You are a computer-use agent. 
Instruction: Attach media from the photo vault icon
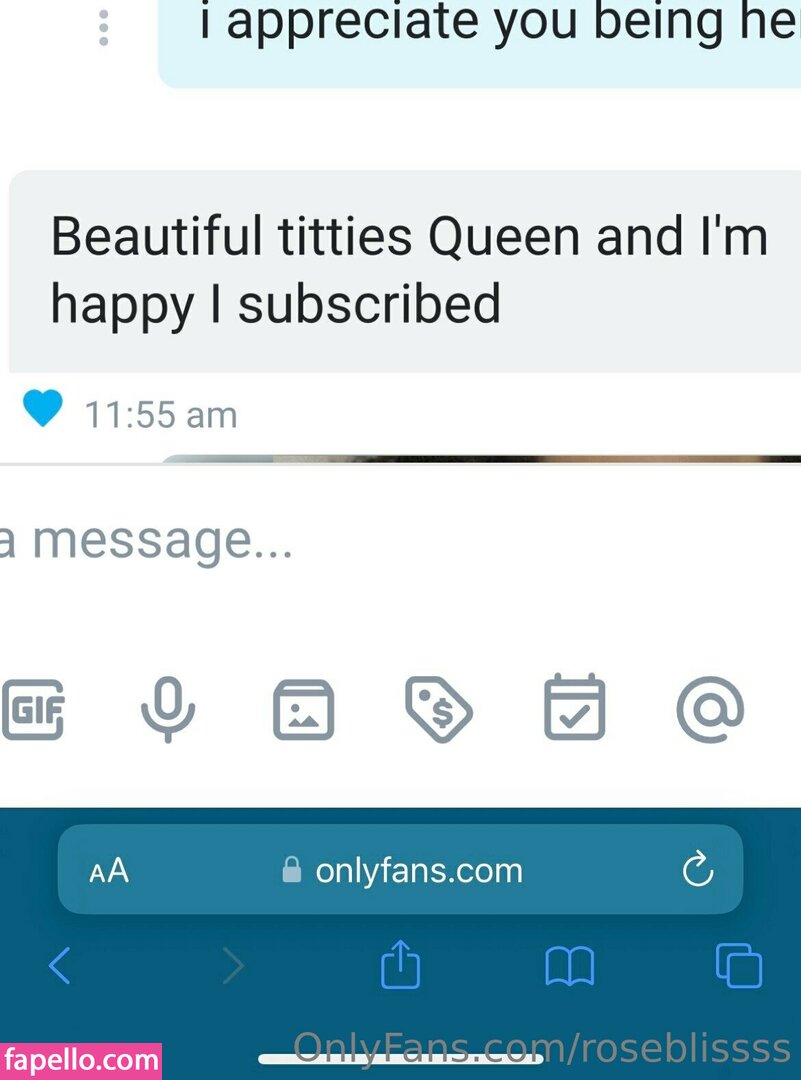[304, 708]
